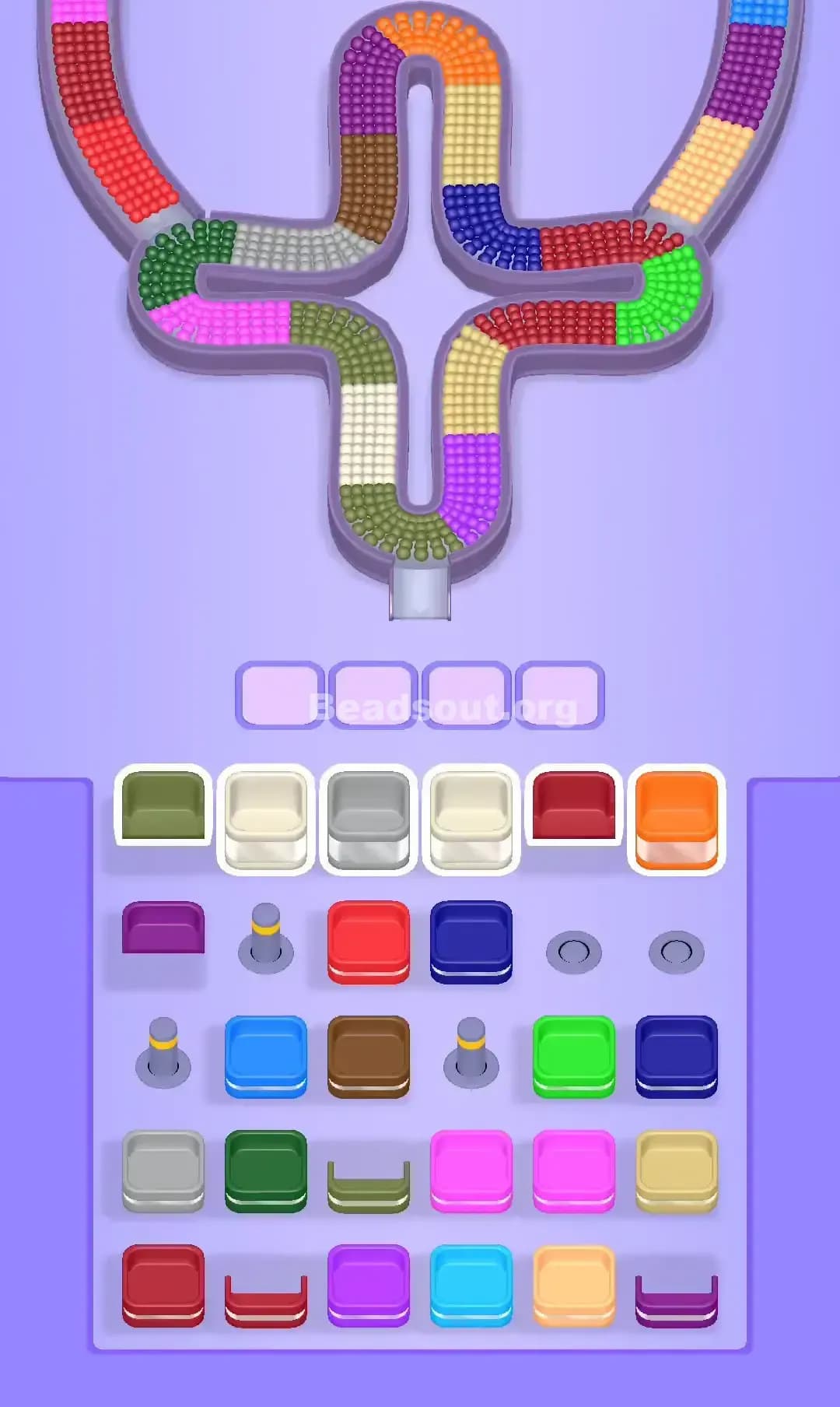
Task: Tap the leftmost round empty socket
Action: pos(573,949)
